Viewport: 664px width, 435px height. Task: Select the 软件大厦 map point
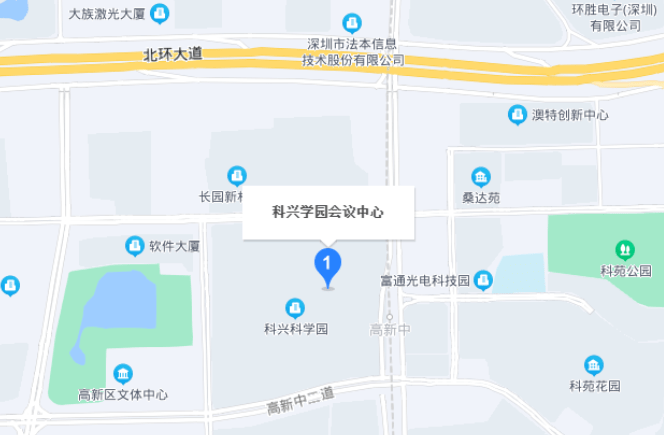[x=134, y=245]
